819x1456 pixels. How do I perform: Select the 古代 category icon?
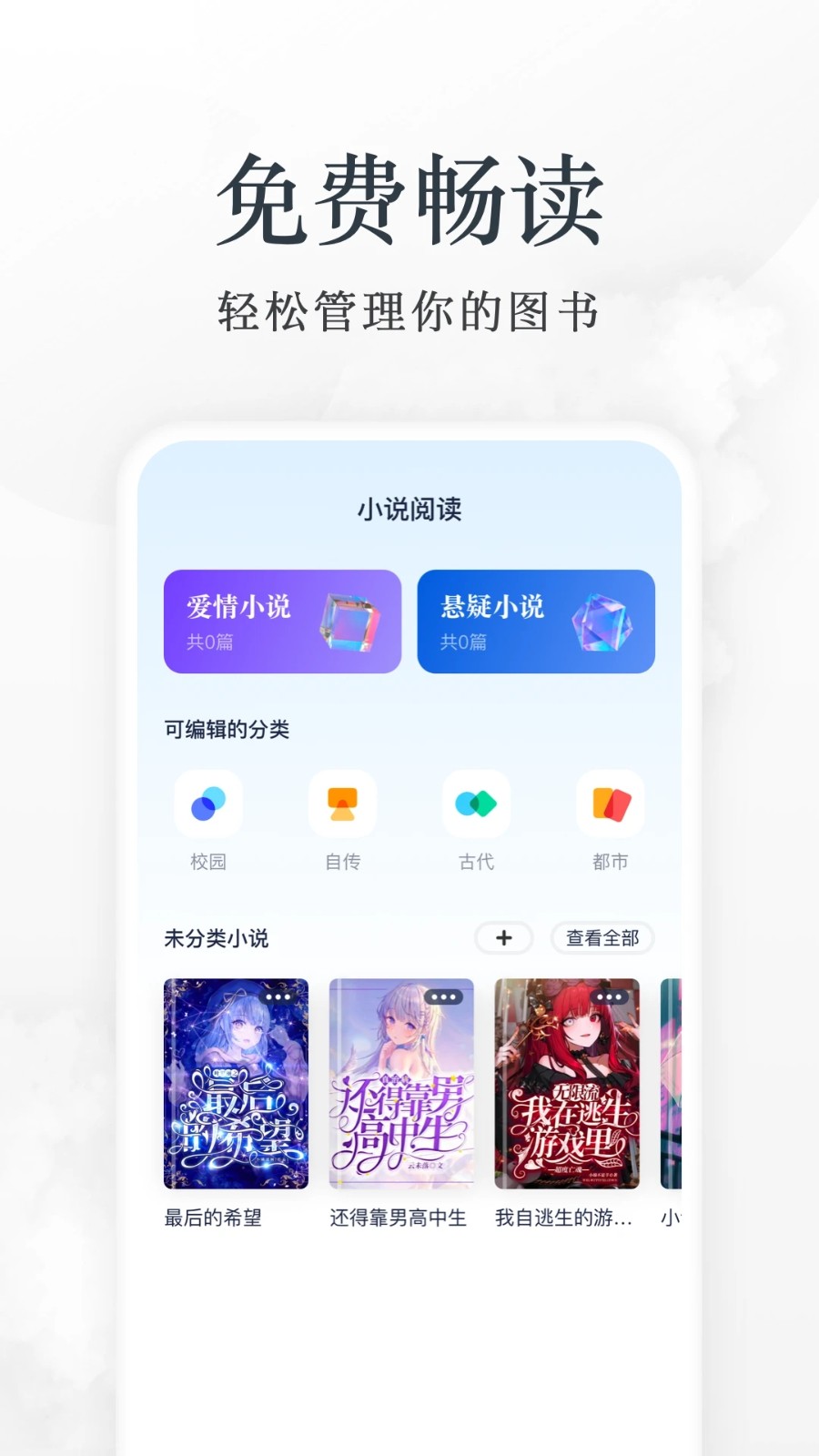(475, 802)
